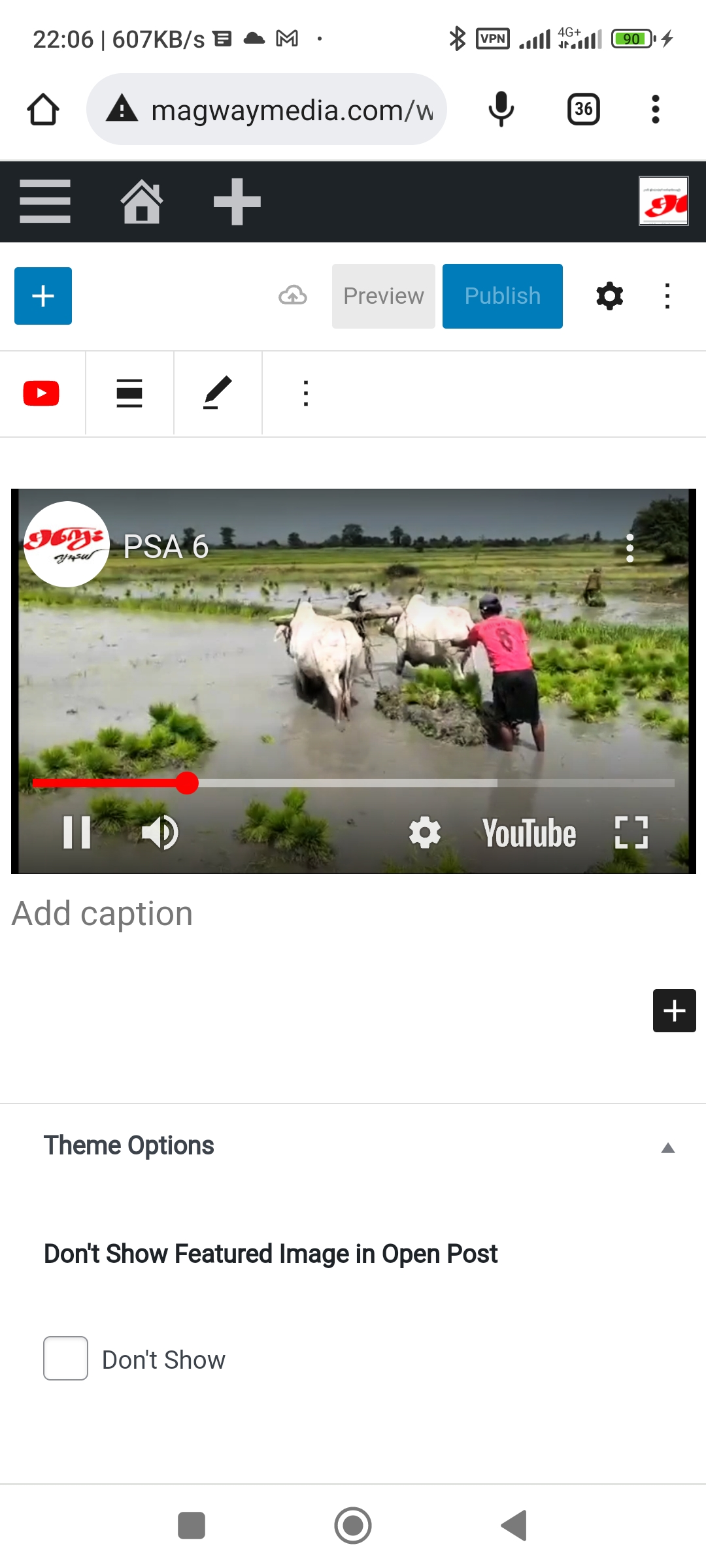The height and width of the screenshot is (1568, 706).
Task: Tap the blue add block button
Action: [x=43, y=296]
